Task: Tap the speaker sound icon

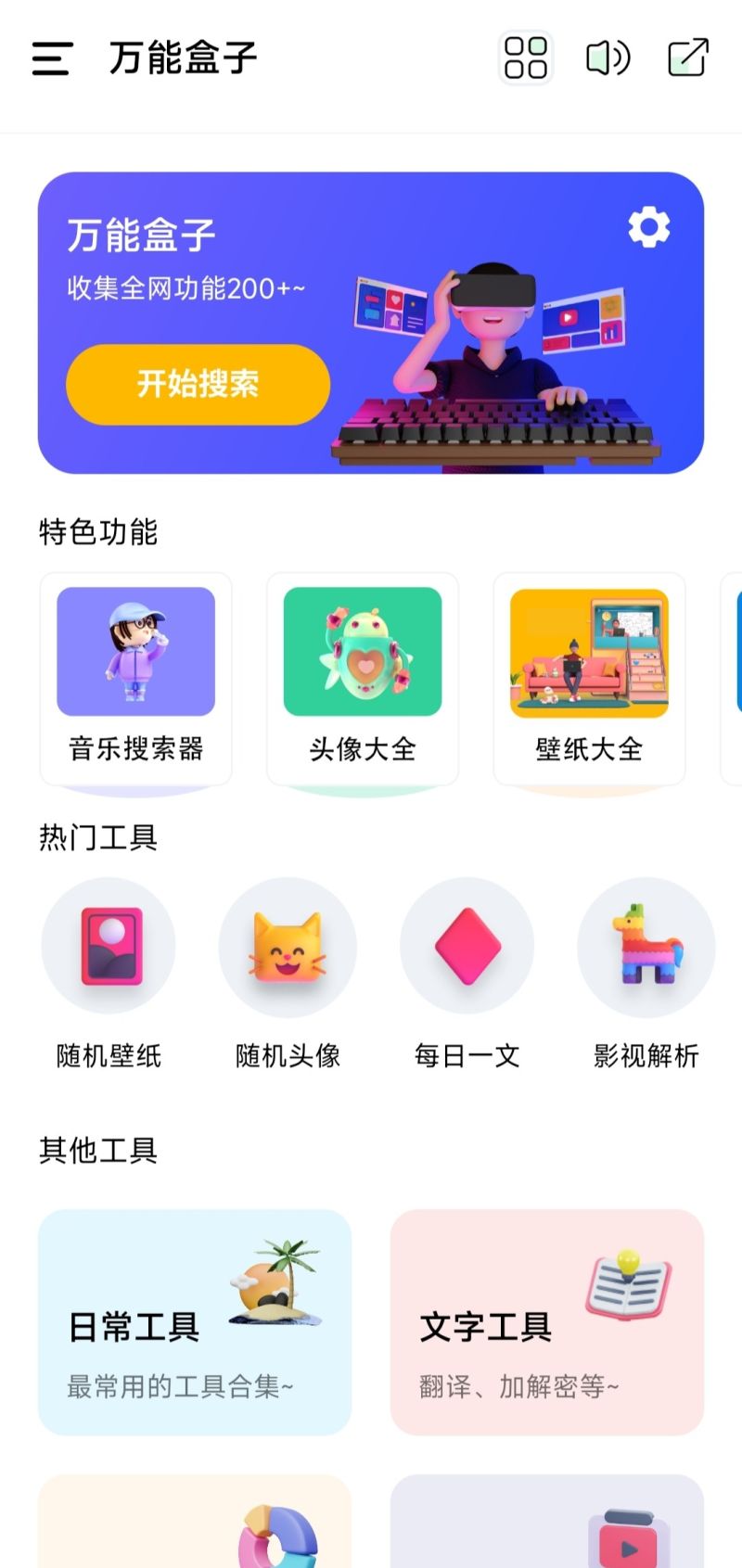Action: pos(608,57)
